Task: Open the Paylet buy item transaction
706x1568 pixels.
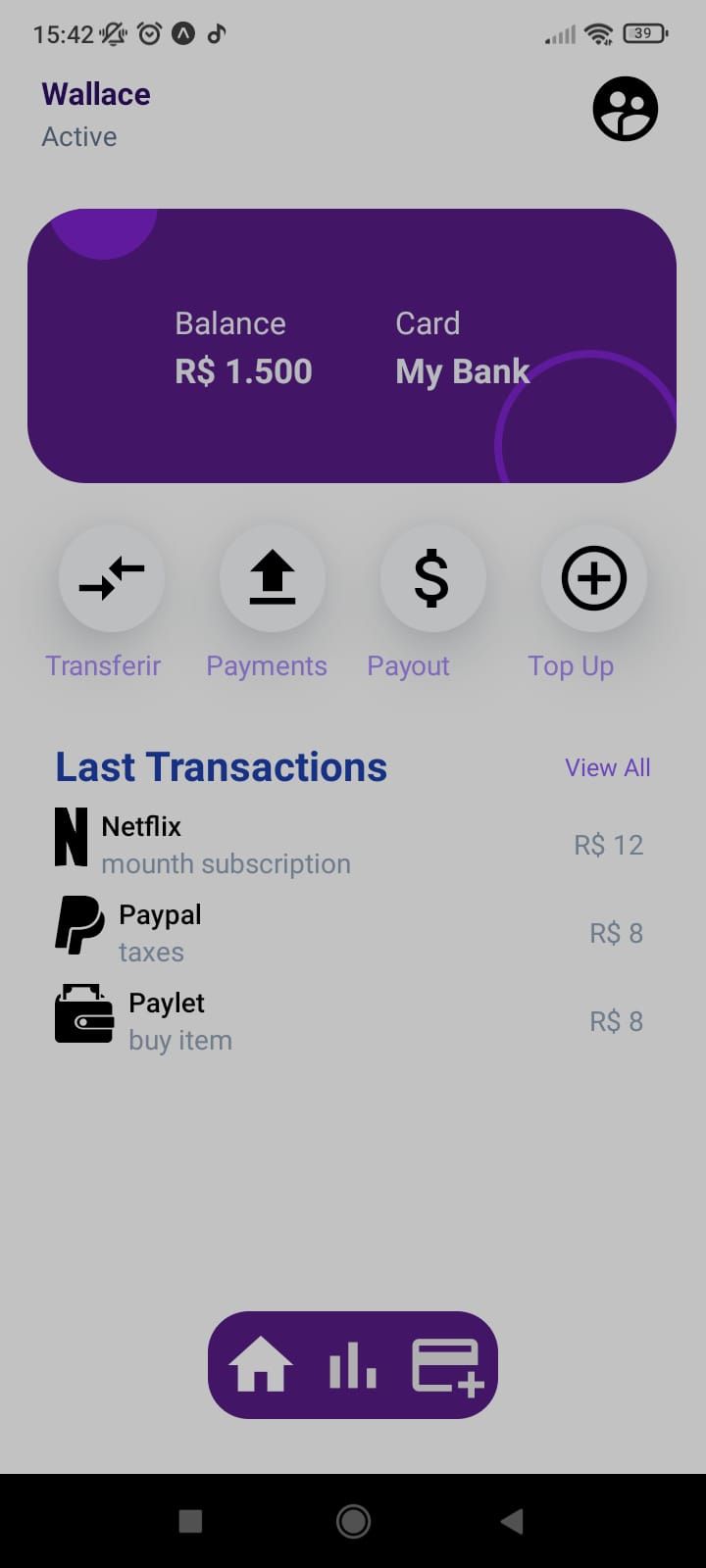Action: point(348,1021)
